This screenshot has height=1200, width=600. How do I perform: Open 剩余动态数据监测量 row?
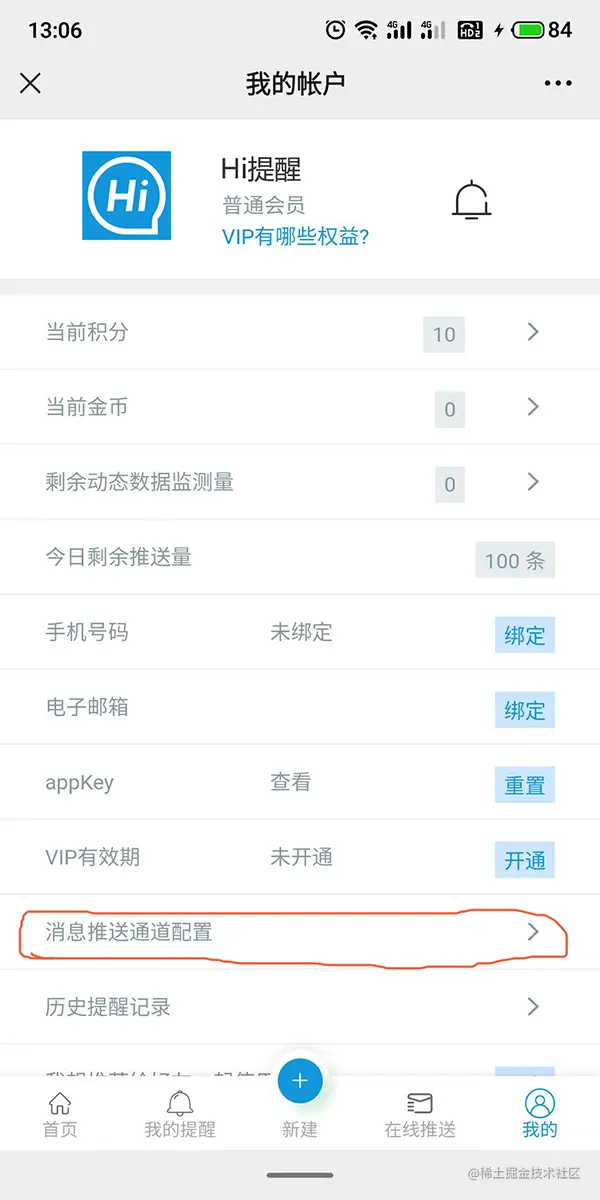(x=300, y=482)
